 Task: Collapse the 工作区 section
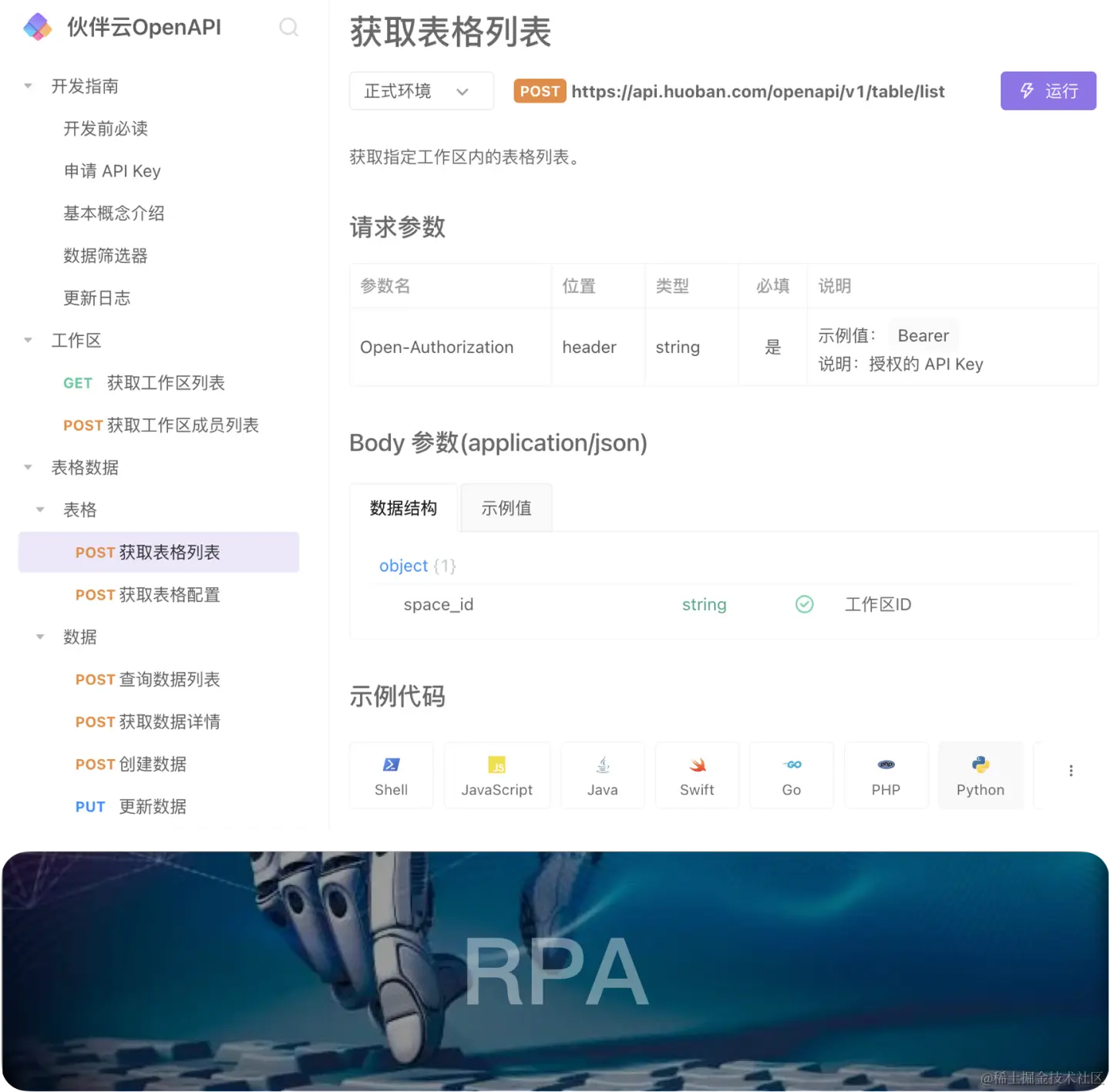point(29,341)
